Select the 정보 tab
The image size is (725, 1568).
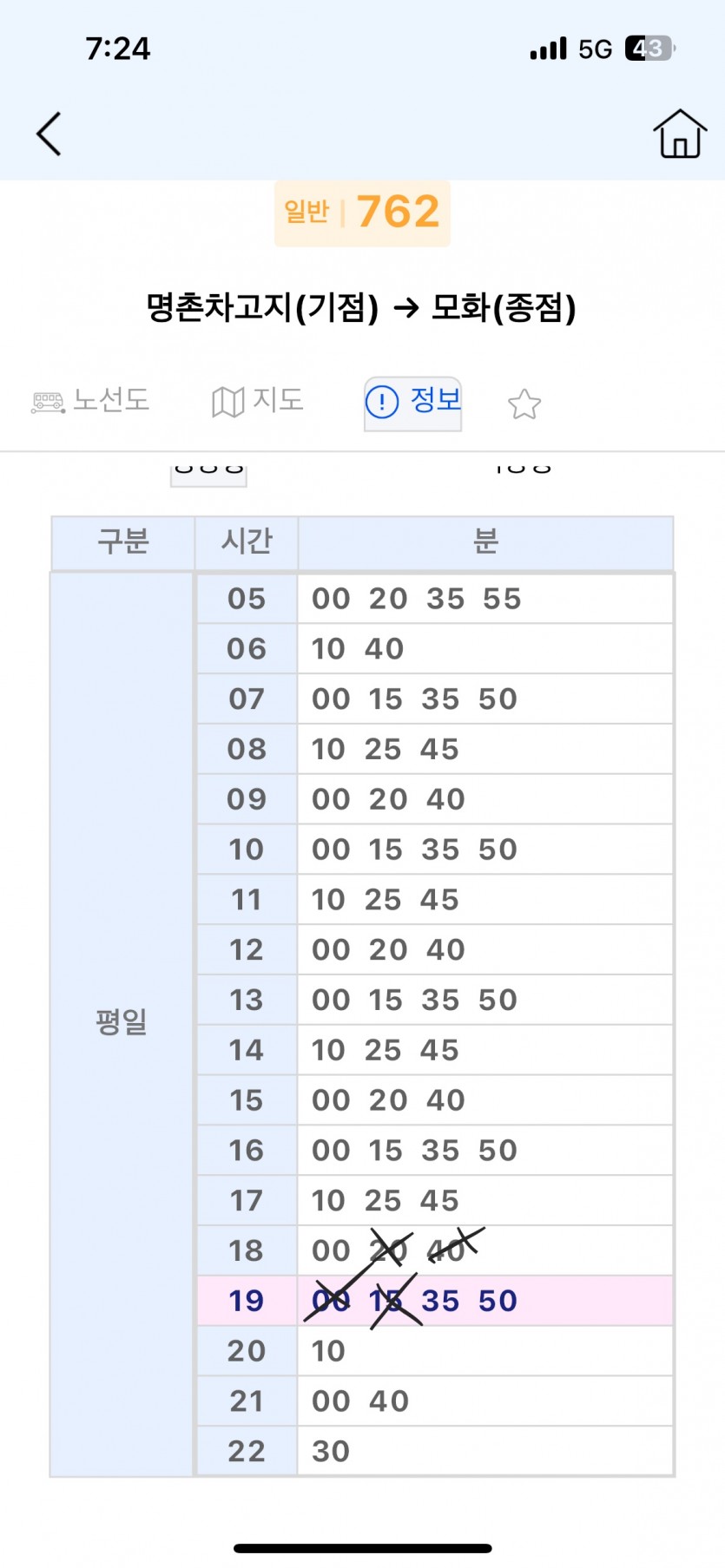[413, 402]
